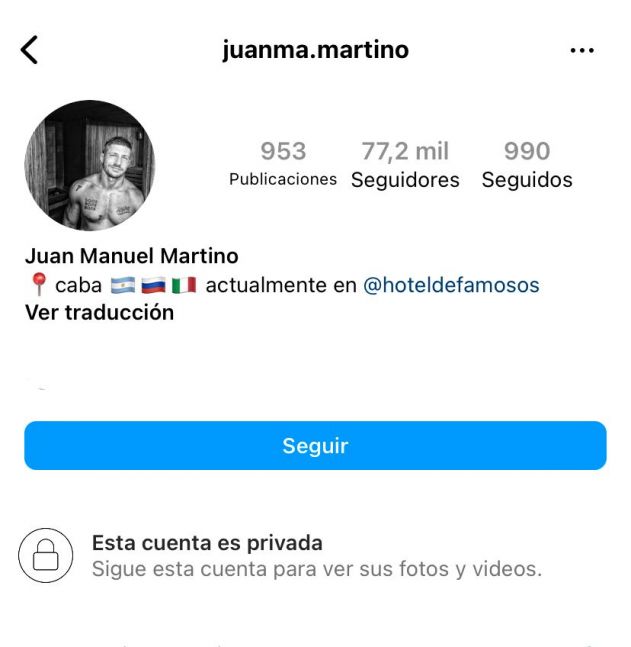
Task: View the profile picture of juanma.martino
Action: tap(89, 165)
